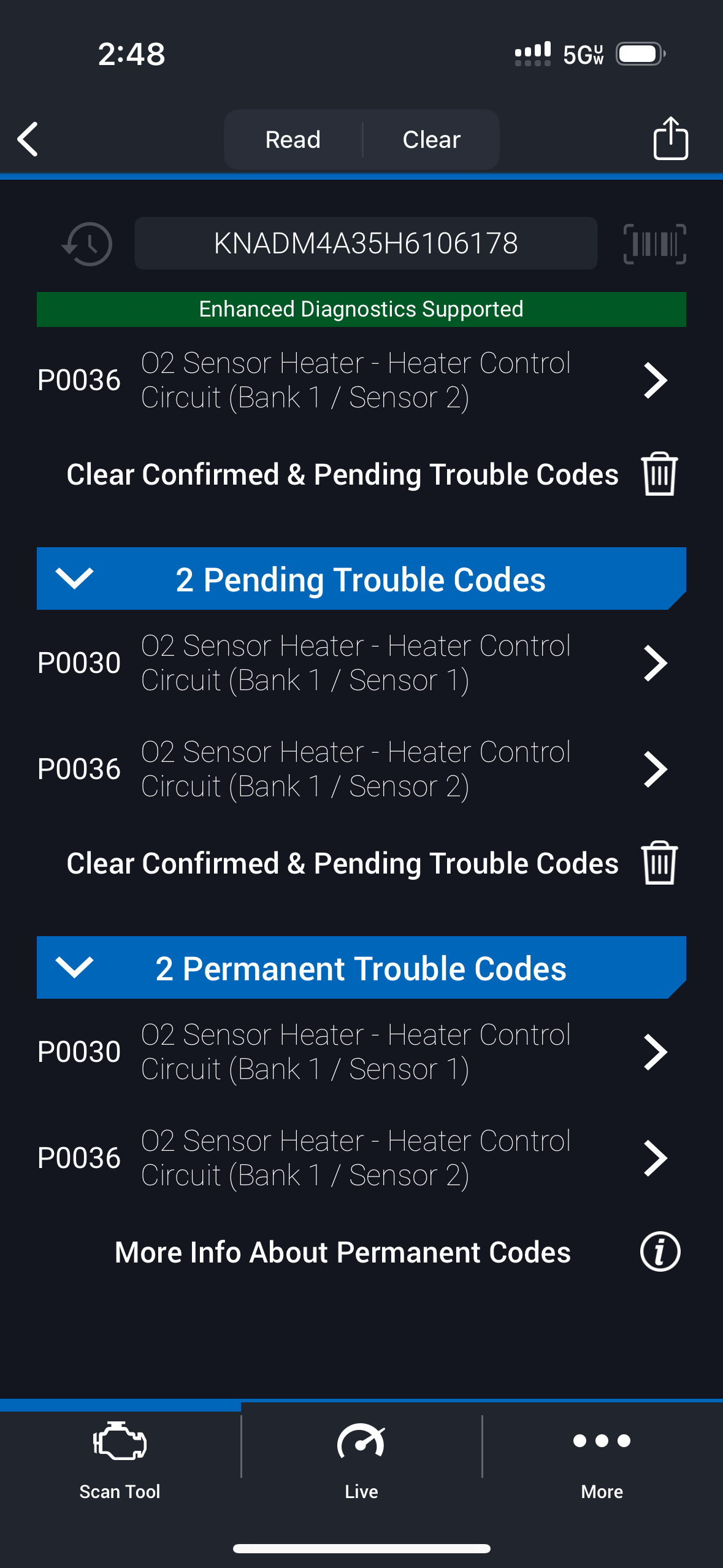Open pending code P0030 details
The width and height of the screenshot is (723, 1568).
(353, 663)
